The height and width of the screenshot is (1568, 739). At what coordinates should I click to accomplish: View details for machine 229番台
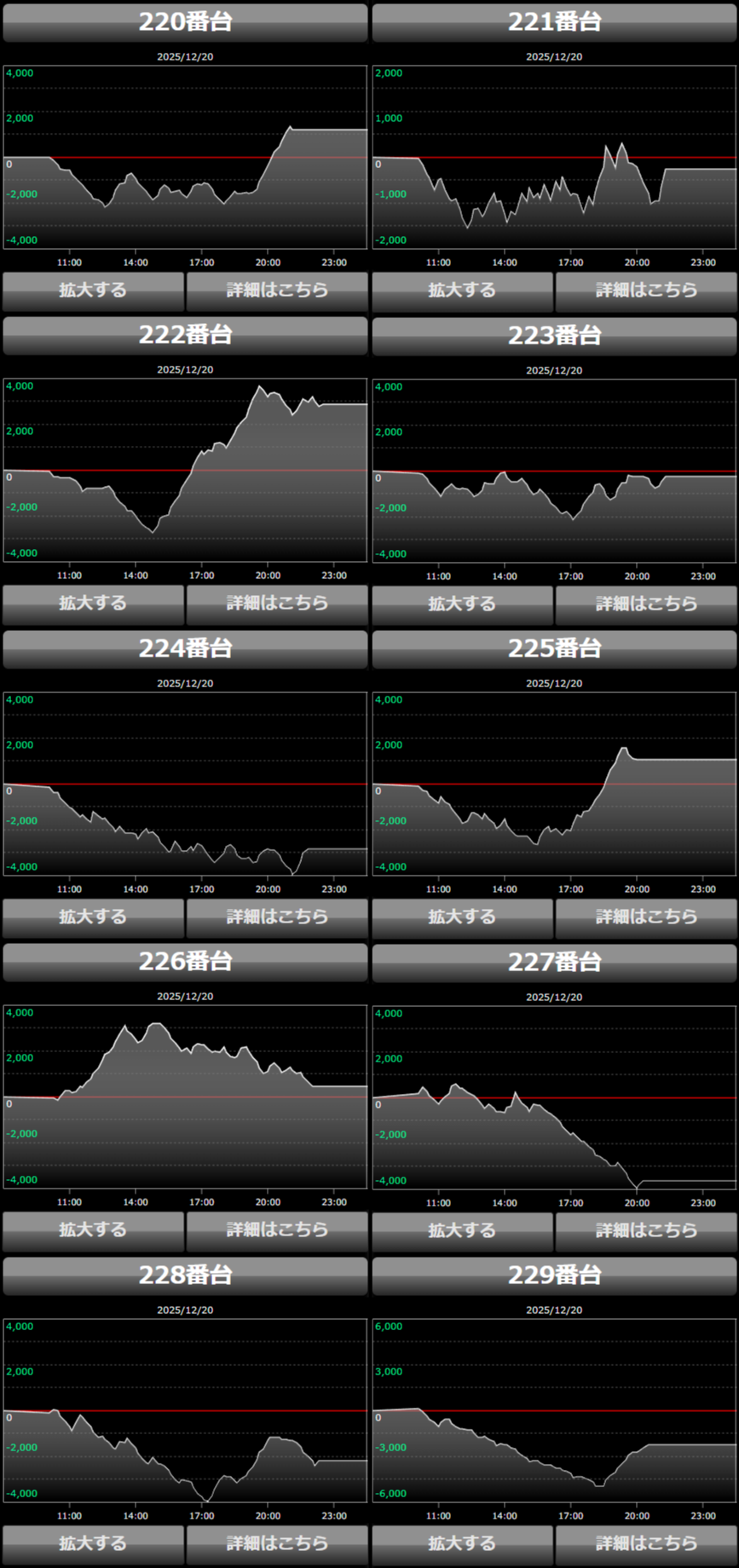coord(646,1544)
